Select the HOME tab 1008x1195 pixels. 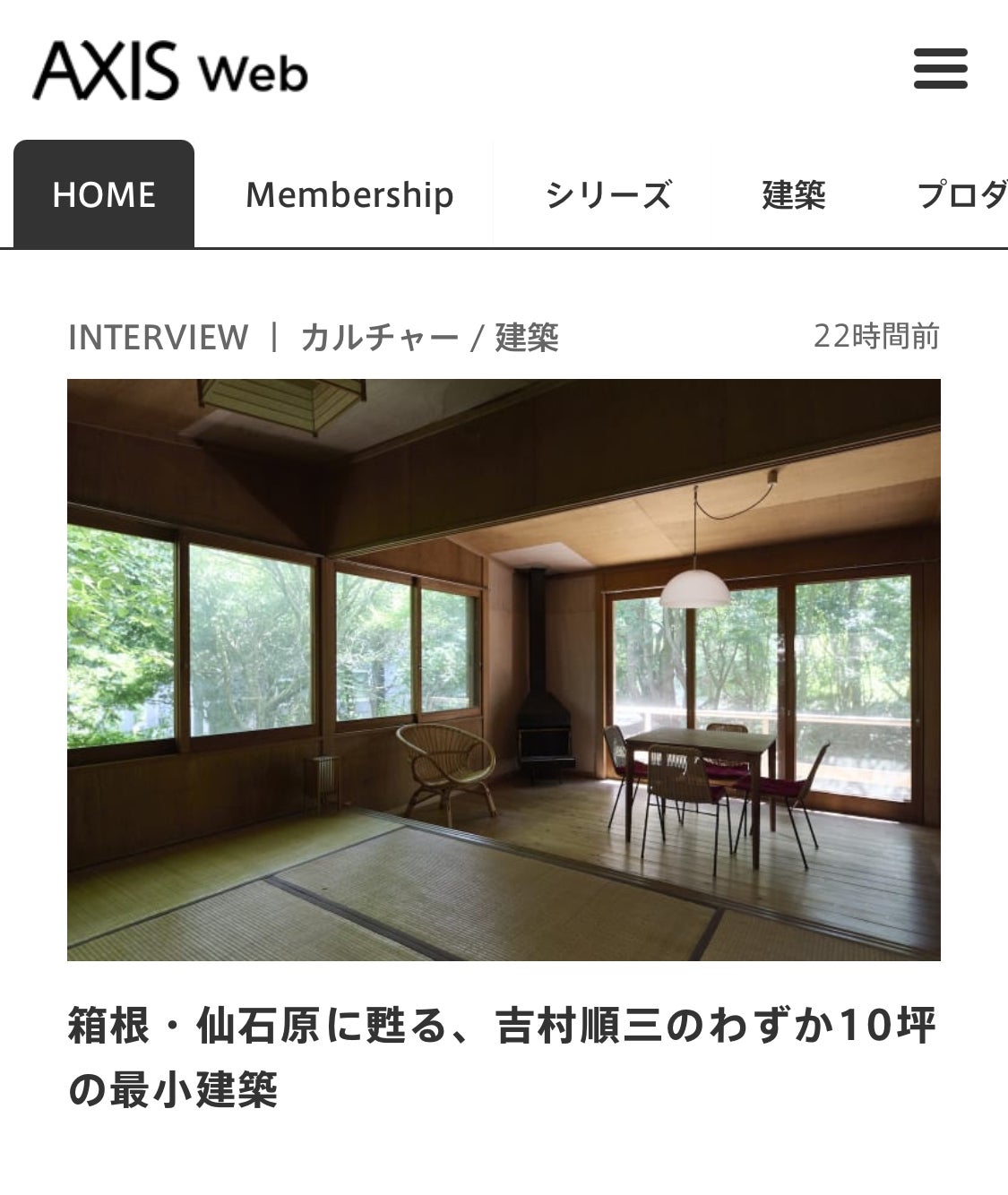click(104, 194)
